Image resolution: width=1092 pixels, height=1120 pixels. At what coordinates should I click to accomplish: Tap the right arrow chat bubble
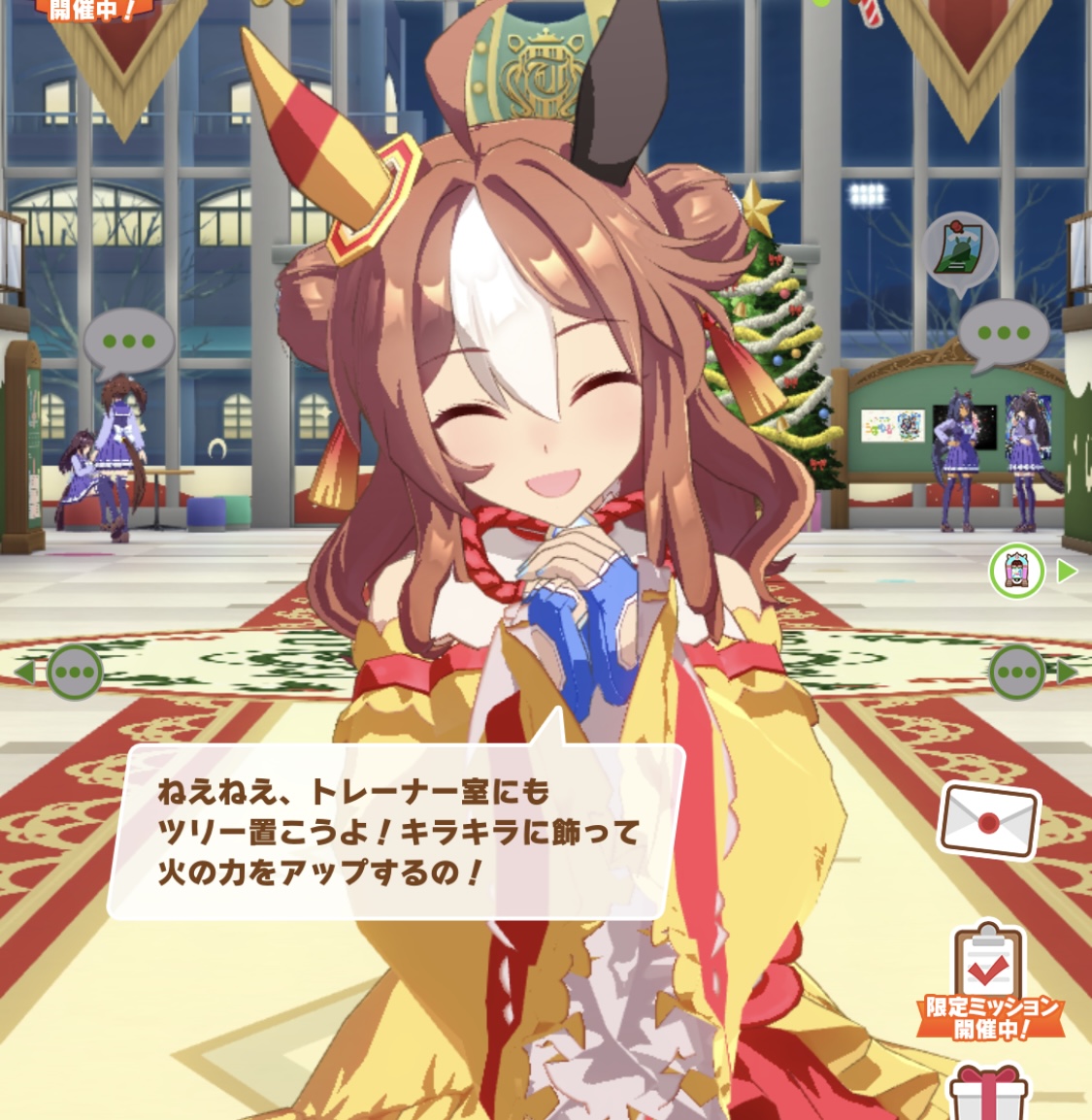click(1016, 672)
